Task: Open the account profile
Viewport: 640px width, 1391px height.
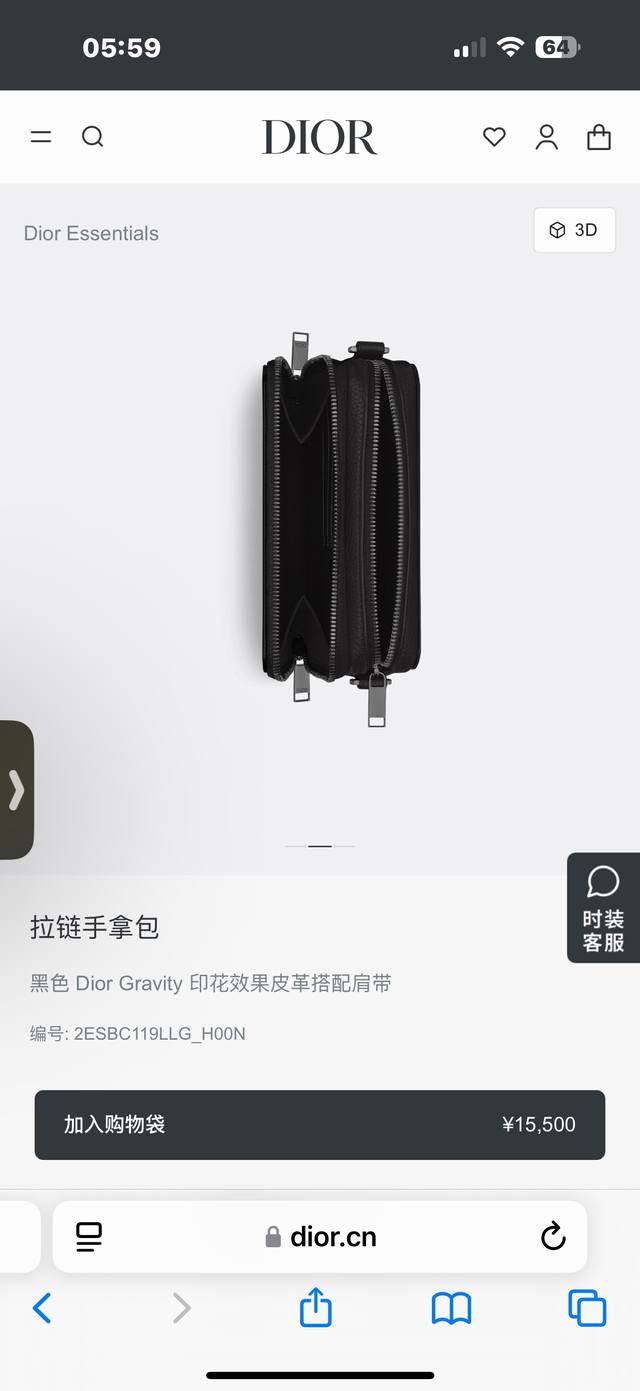Action: coord(546,137)
